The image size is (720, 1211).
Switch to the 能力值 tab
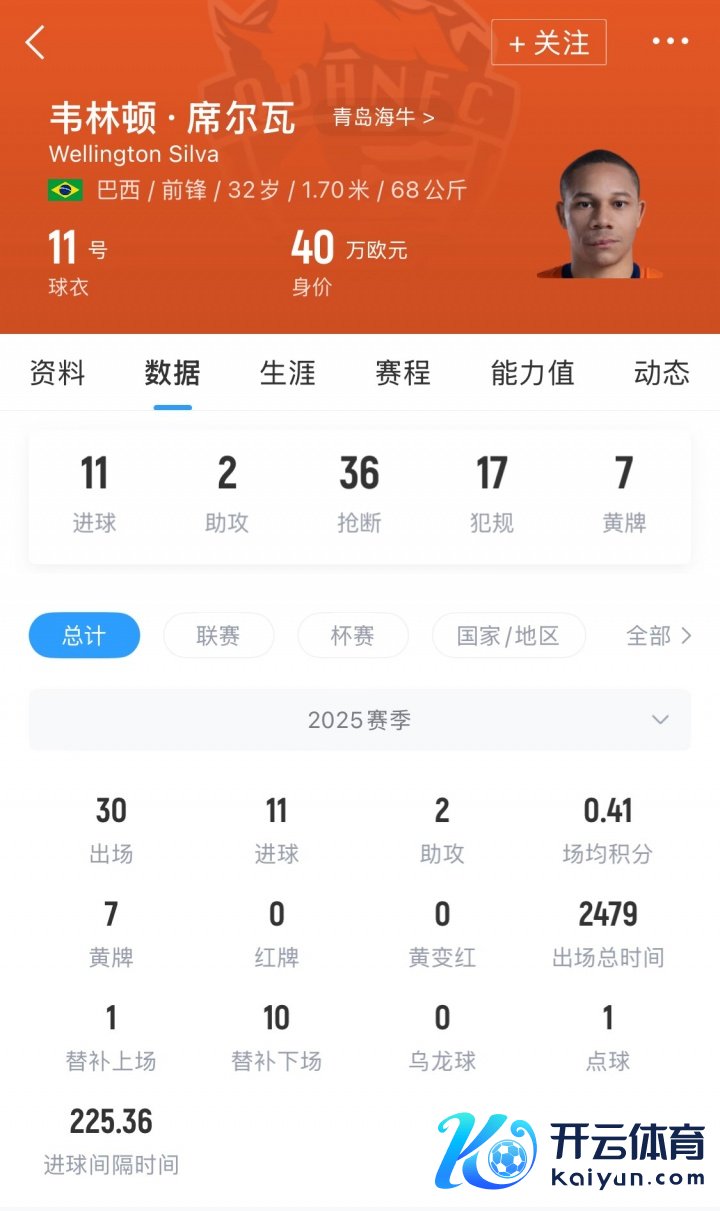point(532,373)
